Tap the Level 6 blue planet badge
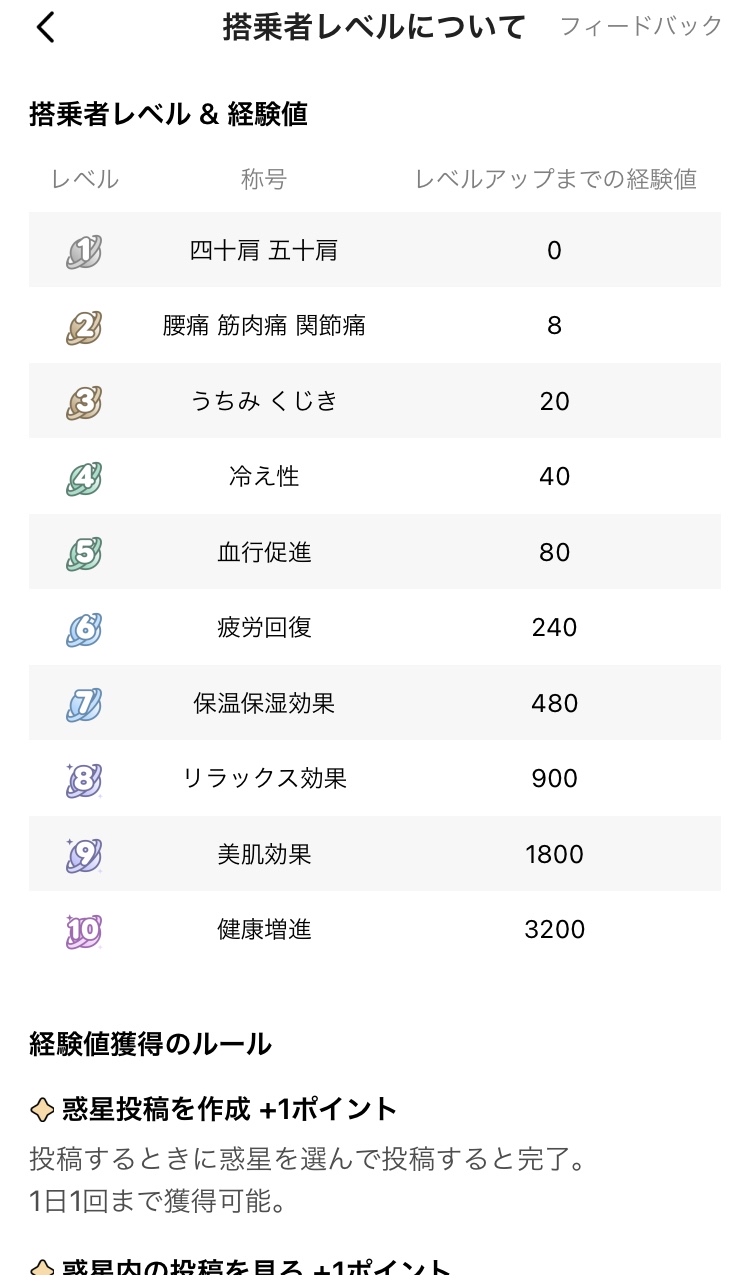 point(84,627)
